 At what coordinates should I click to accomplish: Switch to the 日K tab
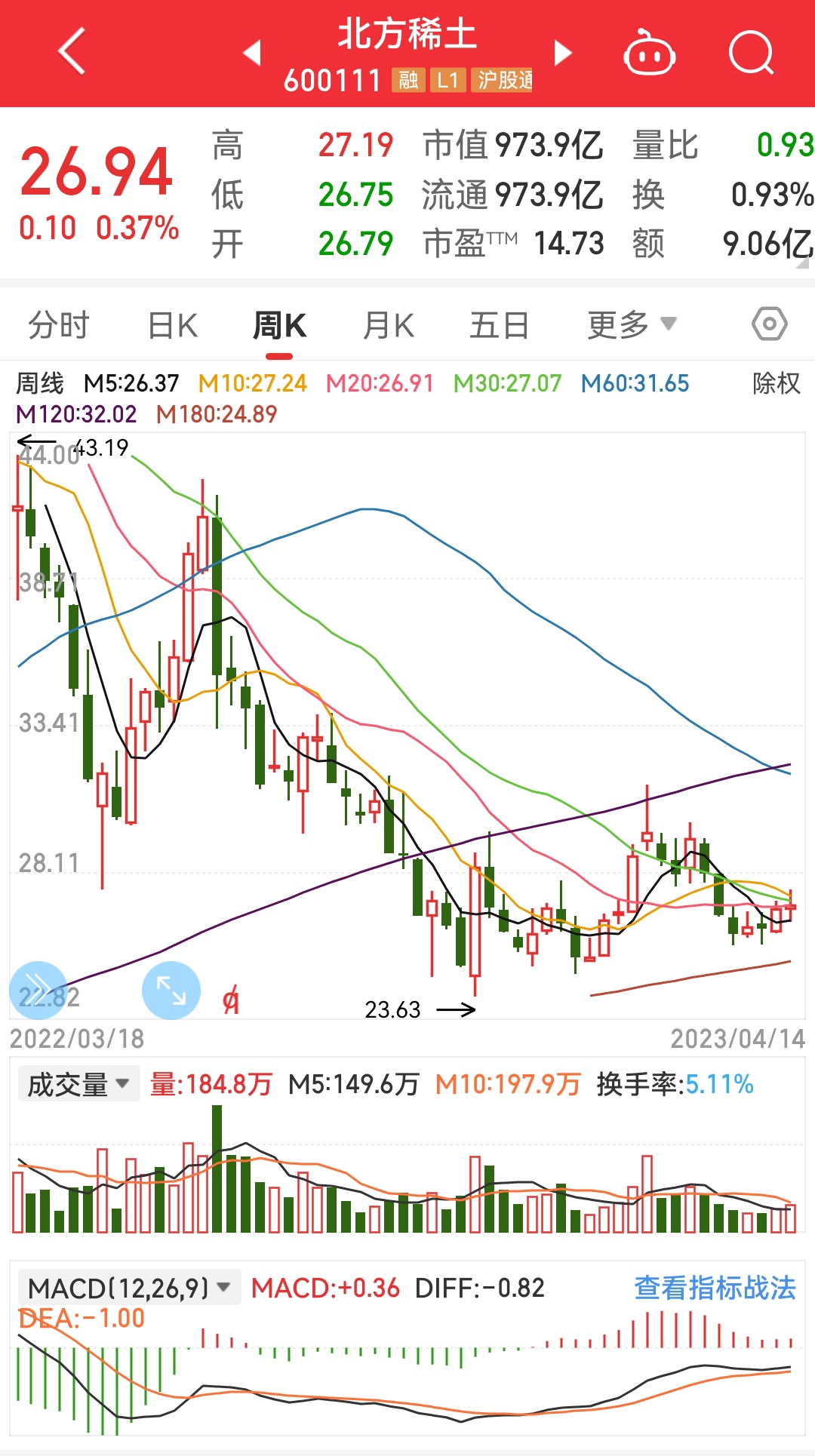point(173,326)
